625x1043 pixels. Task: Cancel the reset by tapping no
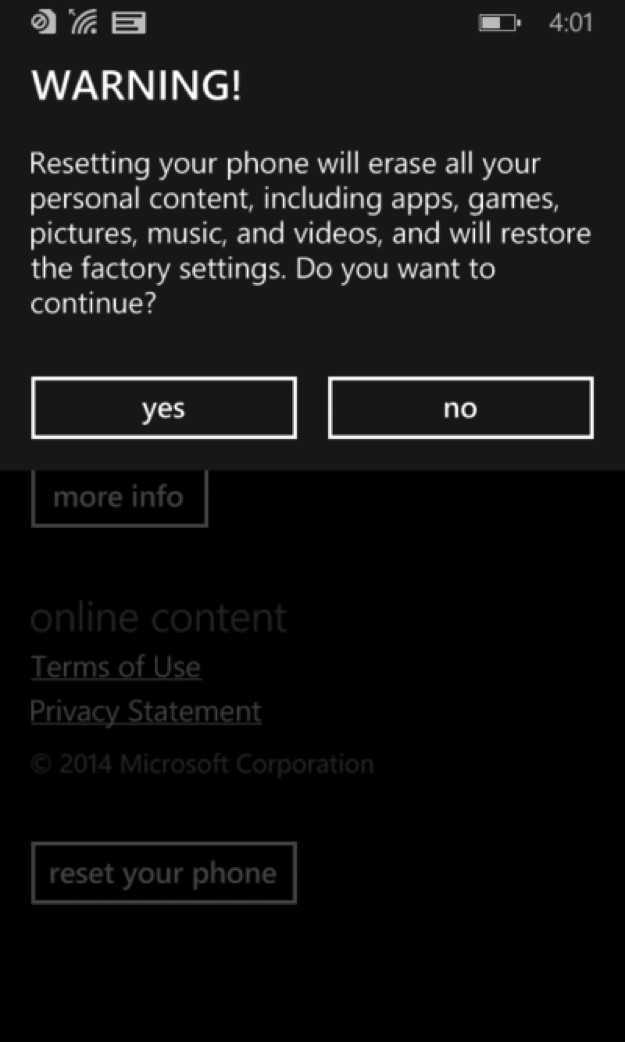(460, 408)
